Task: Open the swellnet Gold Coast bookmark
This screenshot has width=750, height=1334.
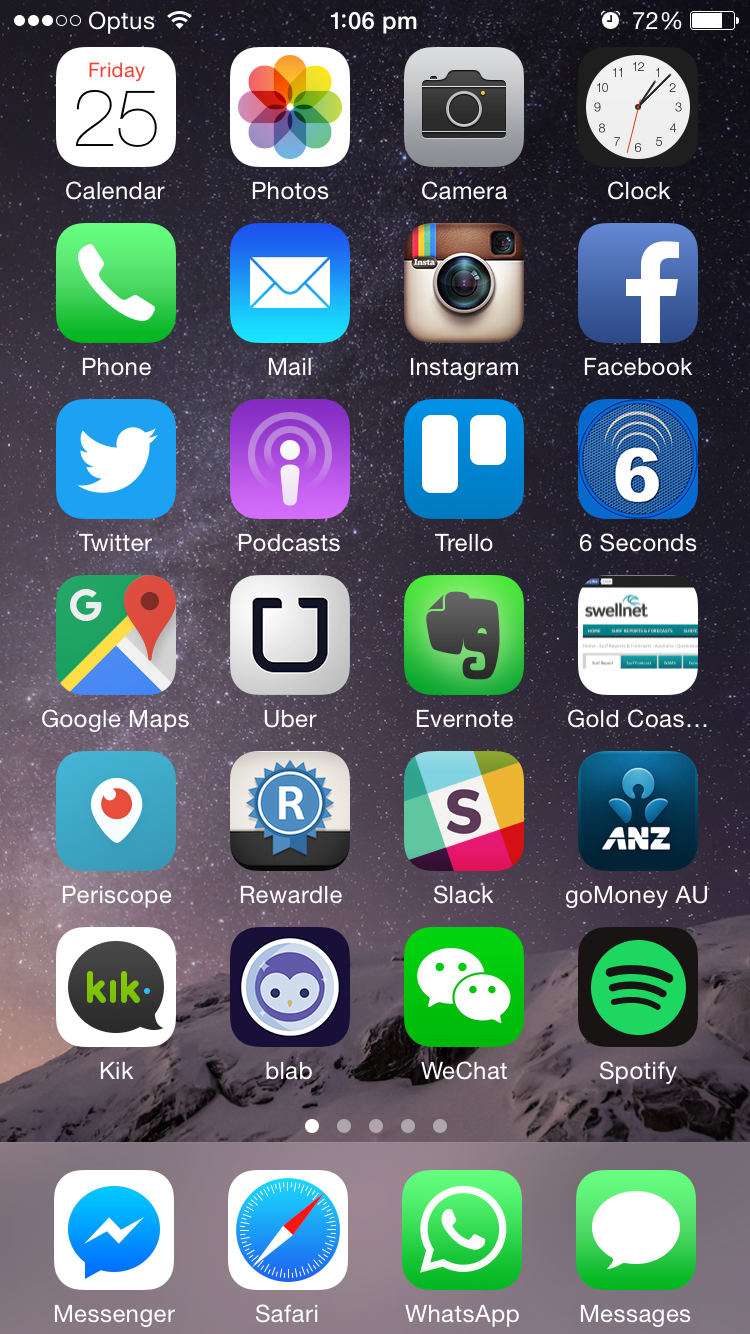Action: click(638, 635)
